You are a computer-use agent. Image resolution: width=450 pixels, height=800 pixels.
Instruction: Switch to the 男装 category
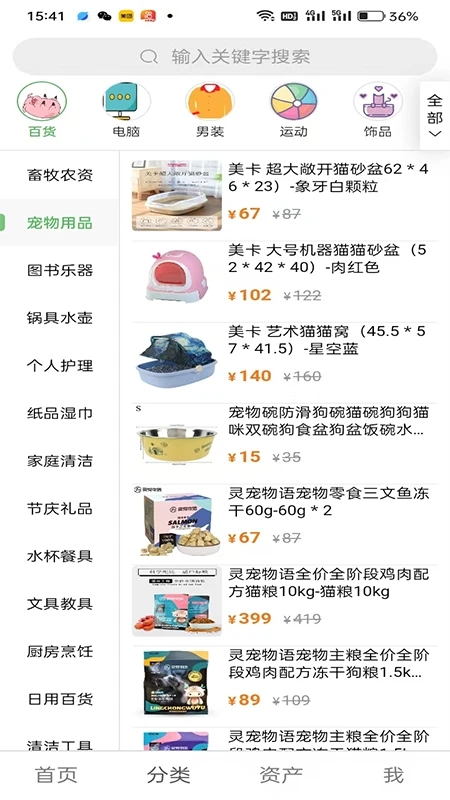point(210,110)
